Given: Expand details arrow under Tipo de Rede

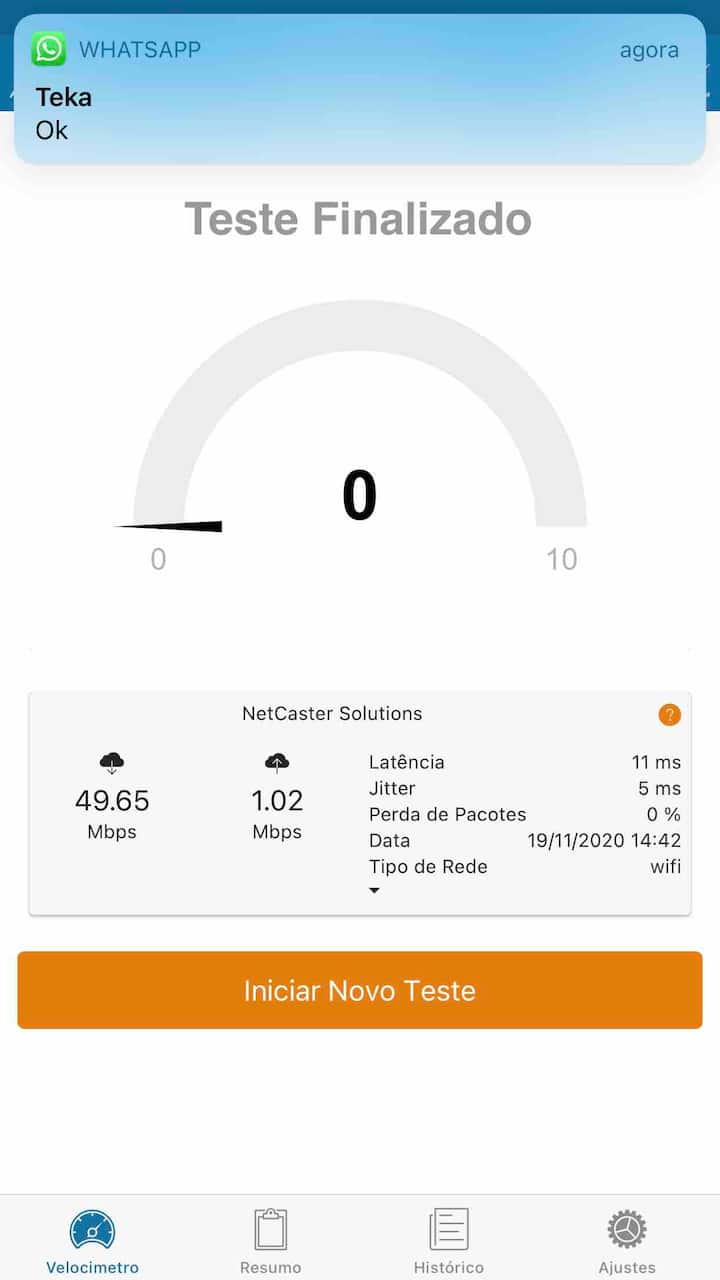Looking at the screenshot, I should point(375,890).
